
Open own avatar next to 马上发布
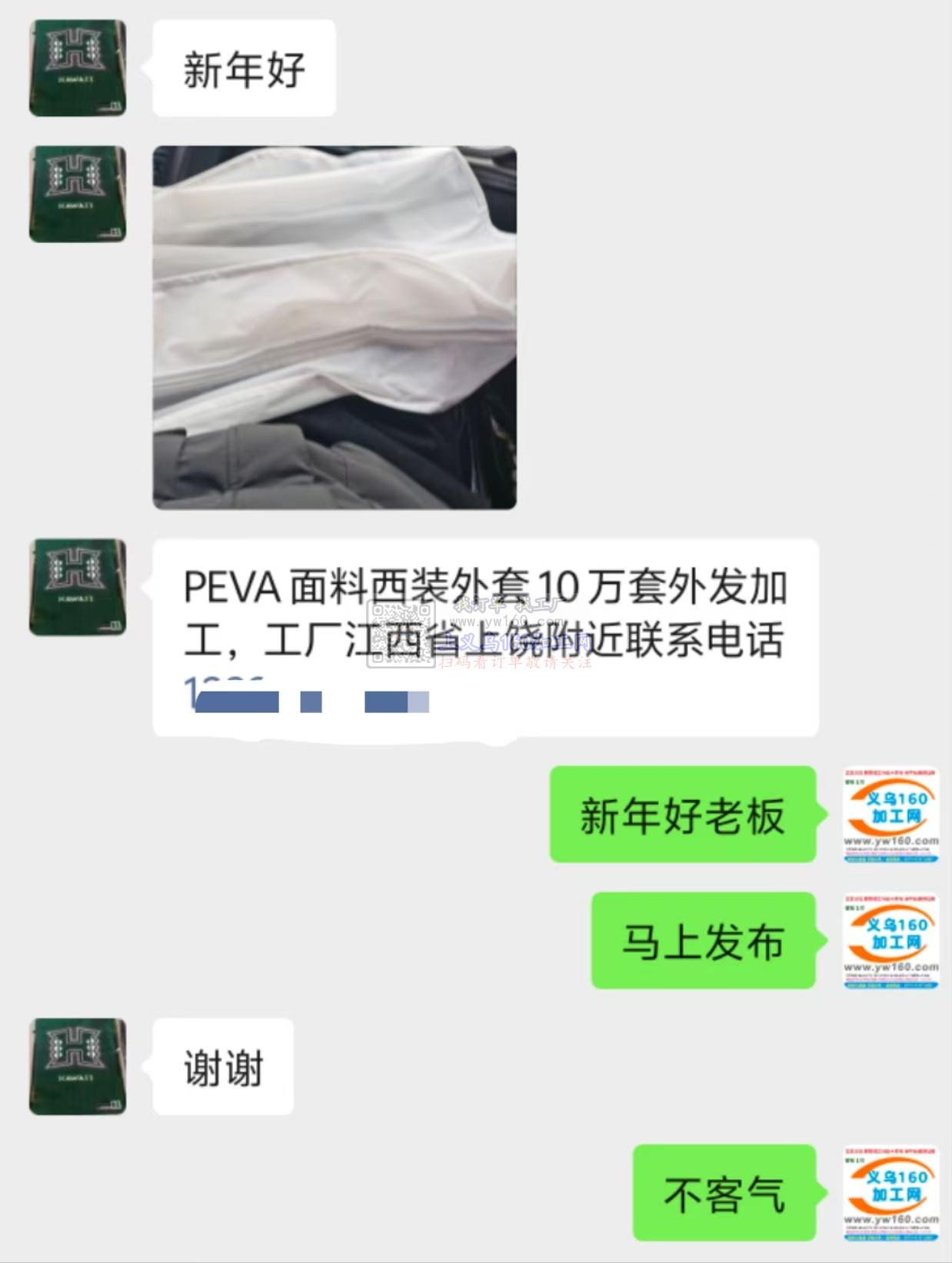click(x=890, y=940)
